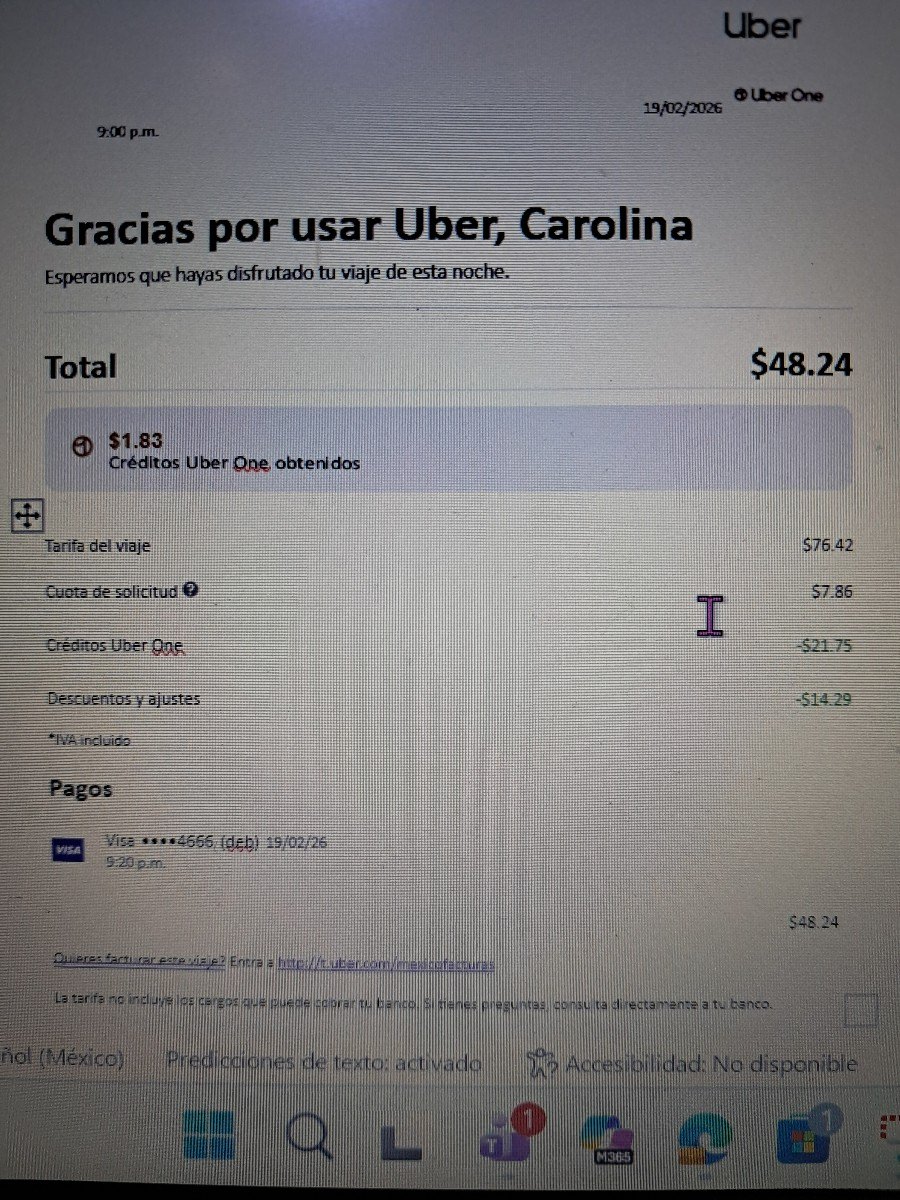Open Microsoft Store from the taskbar
The width and height of the screenshot is (900, 1200).
(x=806, y=1137)
